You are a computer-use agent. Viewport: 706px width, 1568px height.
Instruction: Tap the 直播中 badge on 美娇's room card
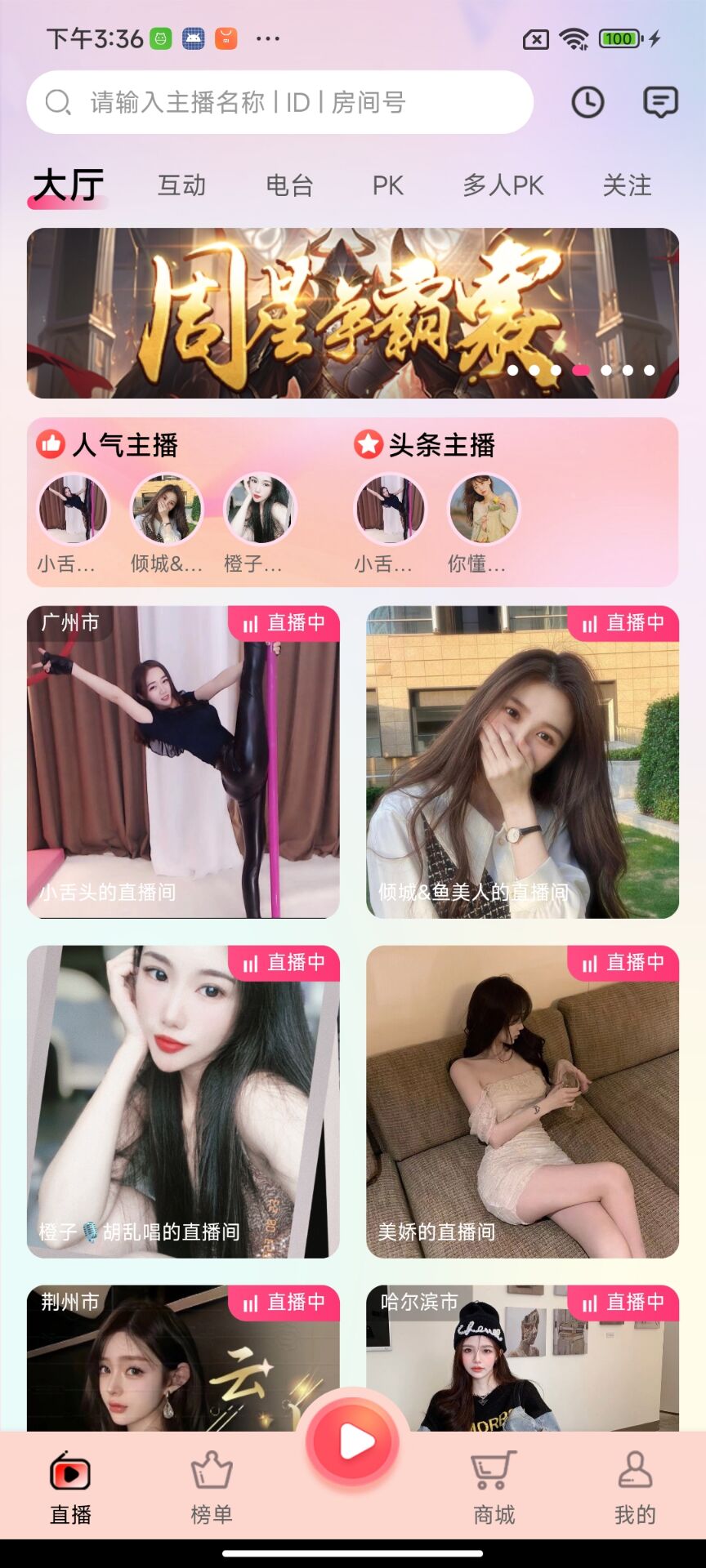(x=623, y=964)
